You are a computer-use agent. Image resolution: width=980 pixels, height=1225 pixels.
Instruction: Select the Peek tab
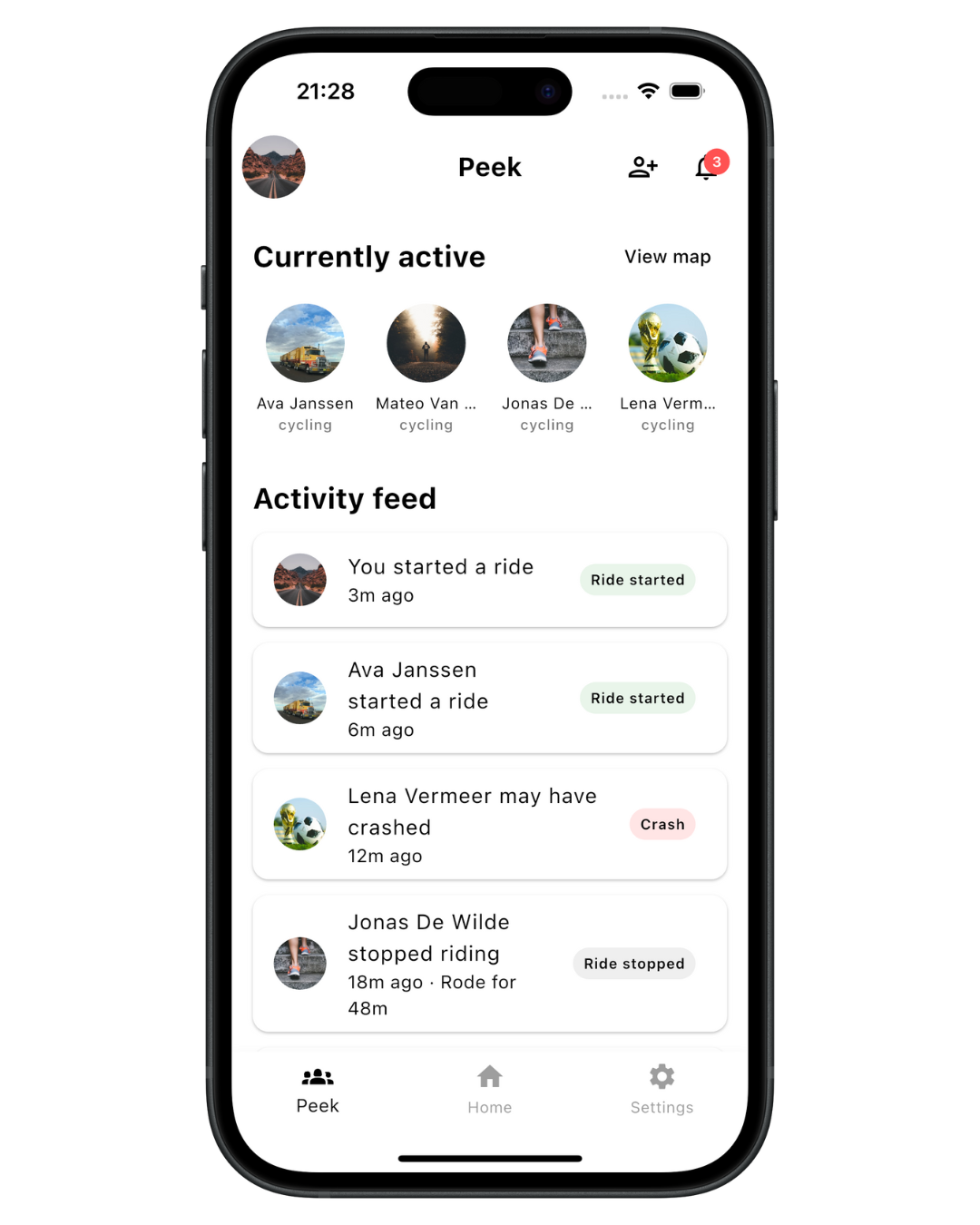[x=318, y=1089]
